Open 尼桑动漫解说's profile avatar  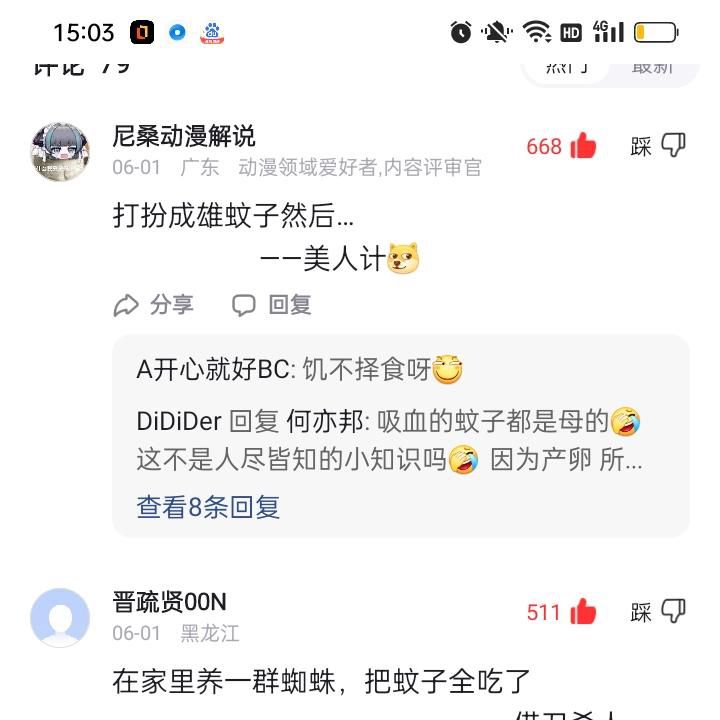pos(60,152)
